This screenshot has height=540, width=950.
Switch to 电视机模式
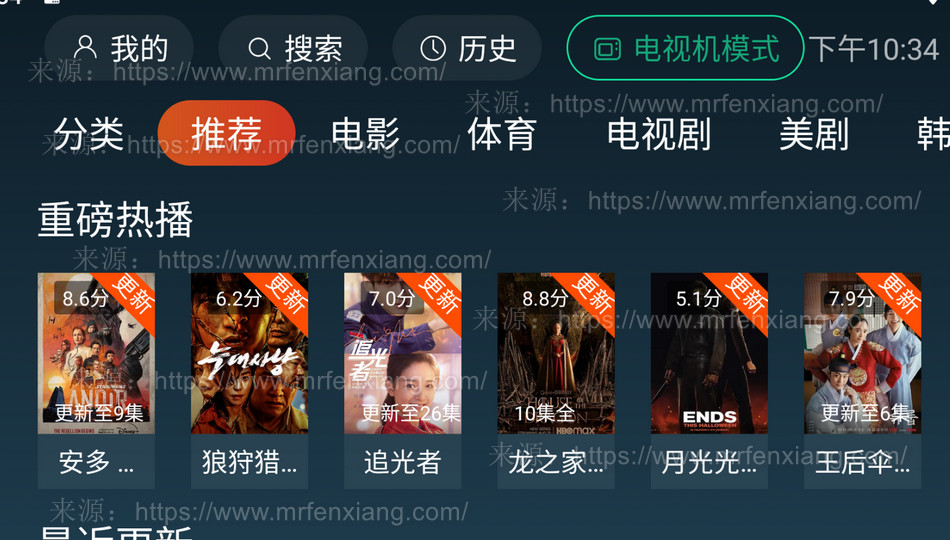[685, 48]
